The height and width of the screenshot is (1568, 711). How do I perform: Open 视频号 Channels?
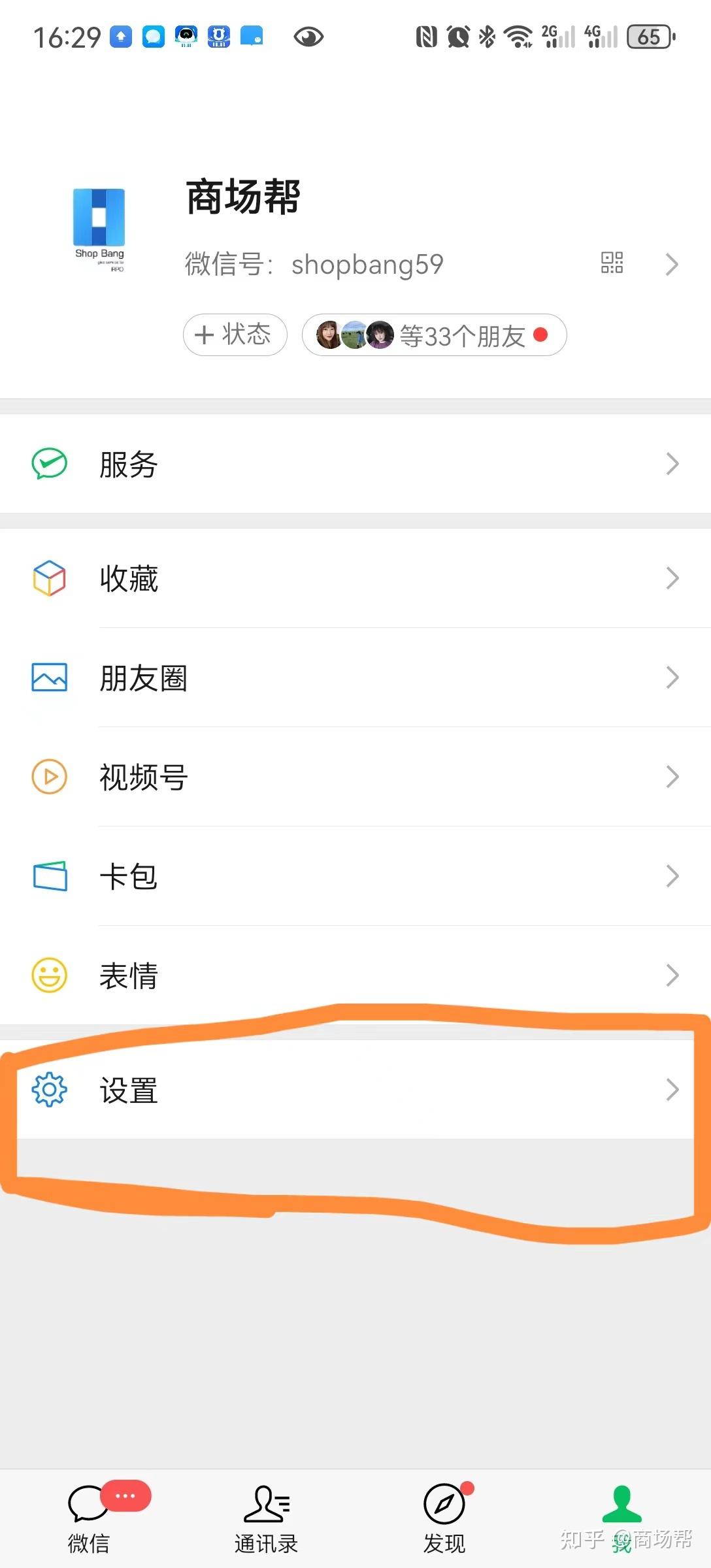(x=355, y=777)
